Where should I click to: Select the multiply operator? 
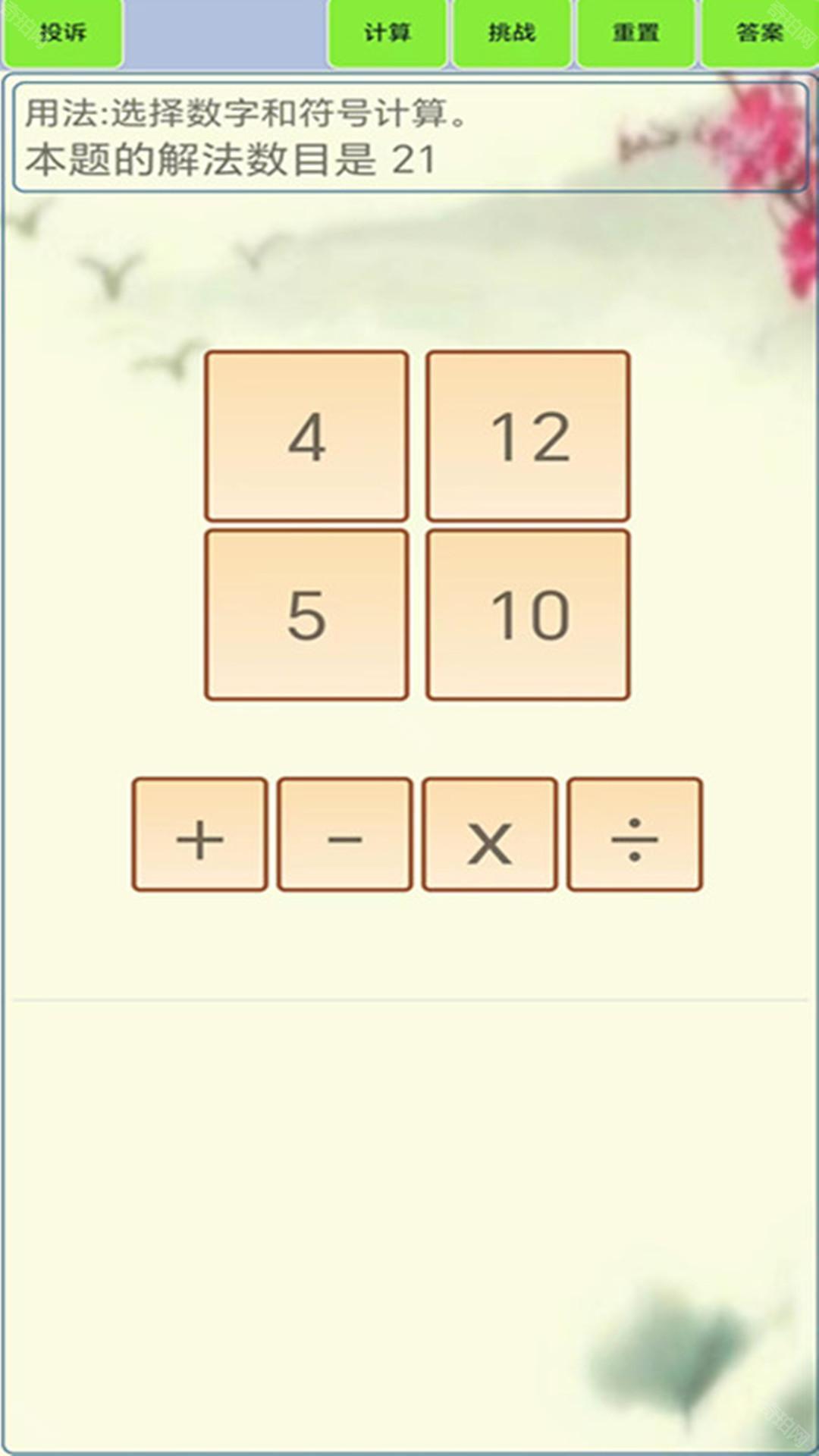click(489, 834)
